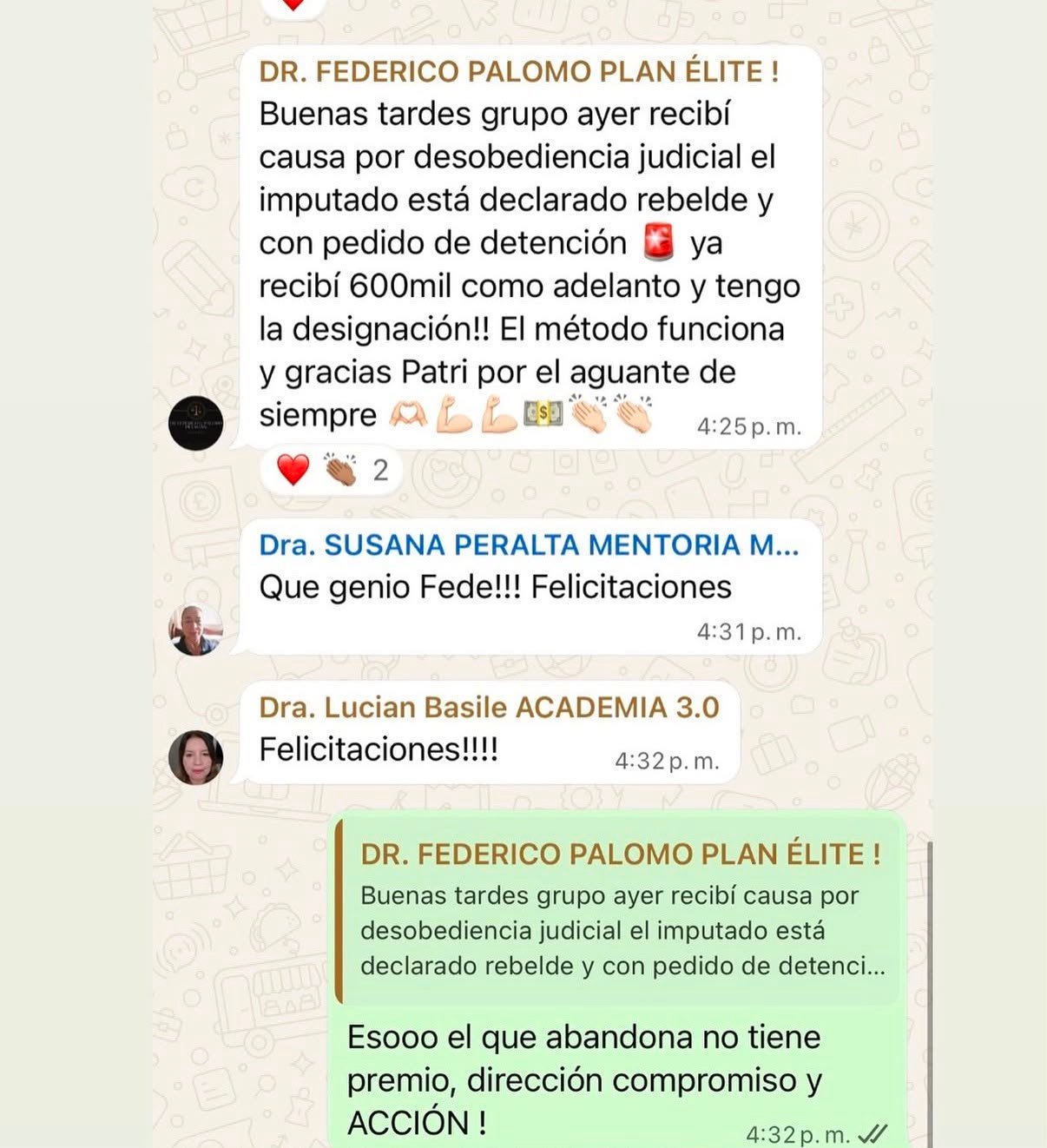
Task: Open Dra. Lucian Basile's profile photo
Action: click(195, 757)
